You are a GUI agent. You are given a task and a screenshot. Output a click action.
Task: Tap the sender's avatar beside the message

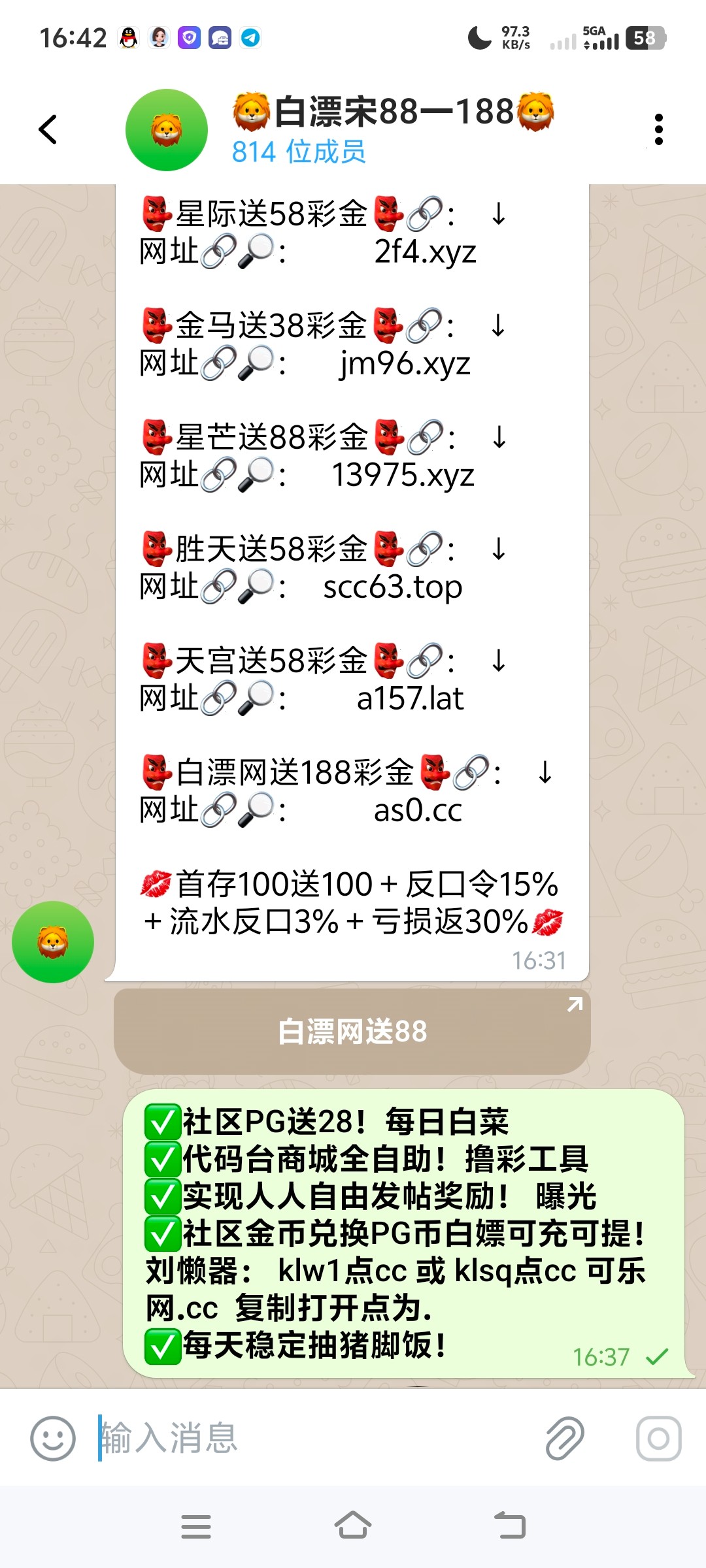point(52,941)
